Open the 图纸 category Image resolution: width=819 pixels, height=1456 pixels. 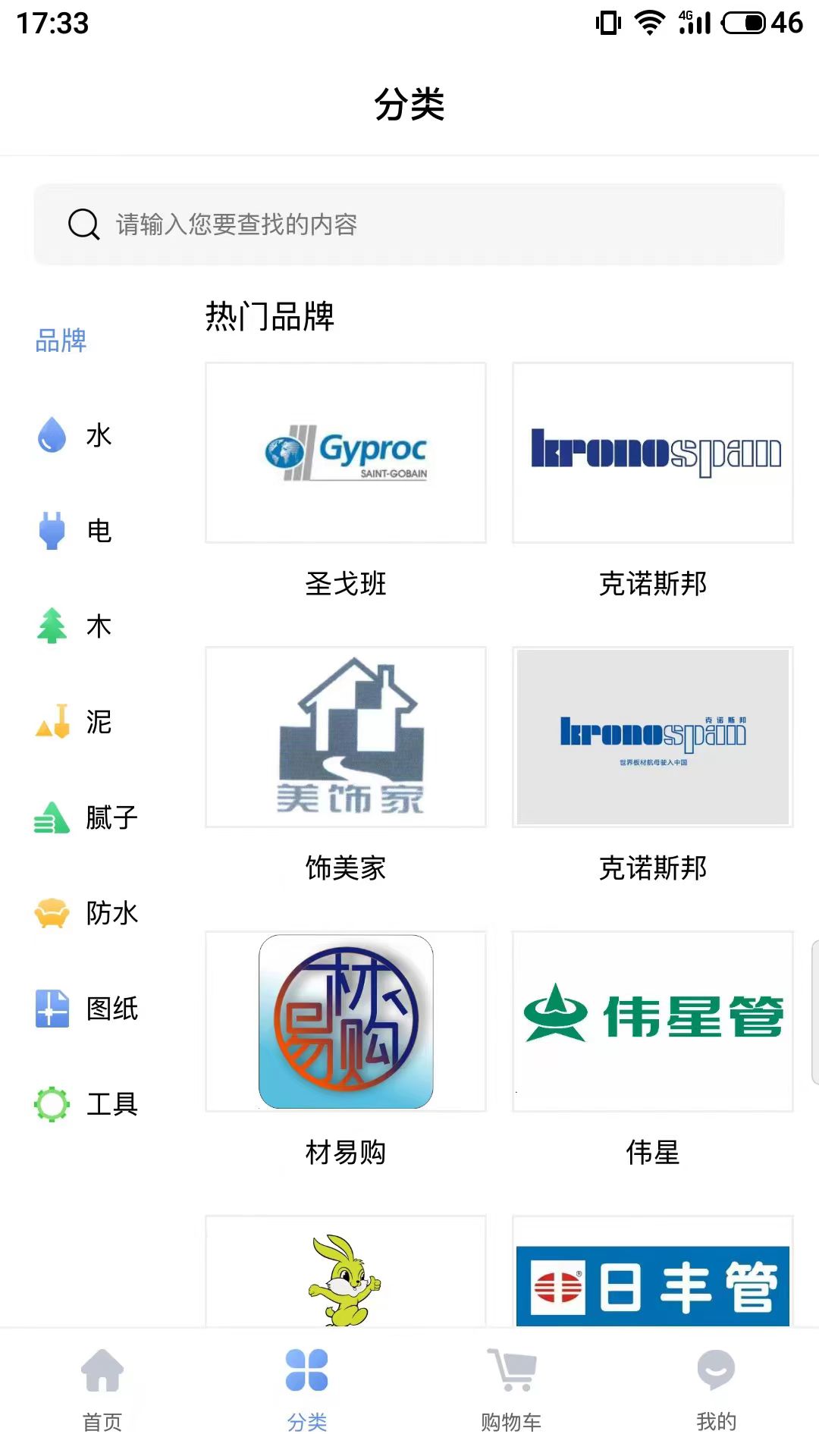click(x=86, y=1009)
